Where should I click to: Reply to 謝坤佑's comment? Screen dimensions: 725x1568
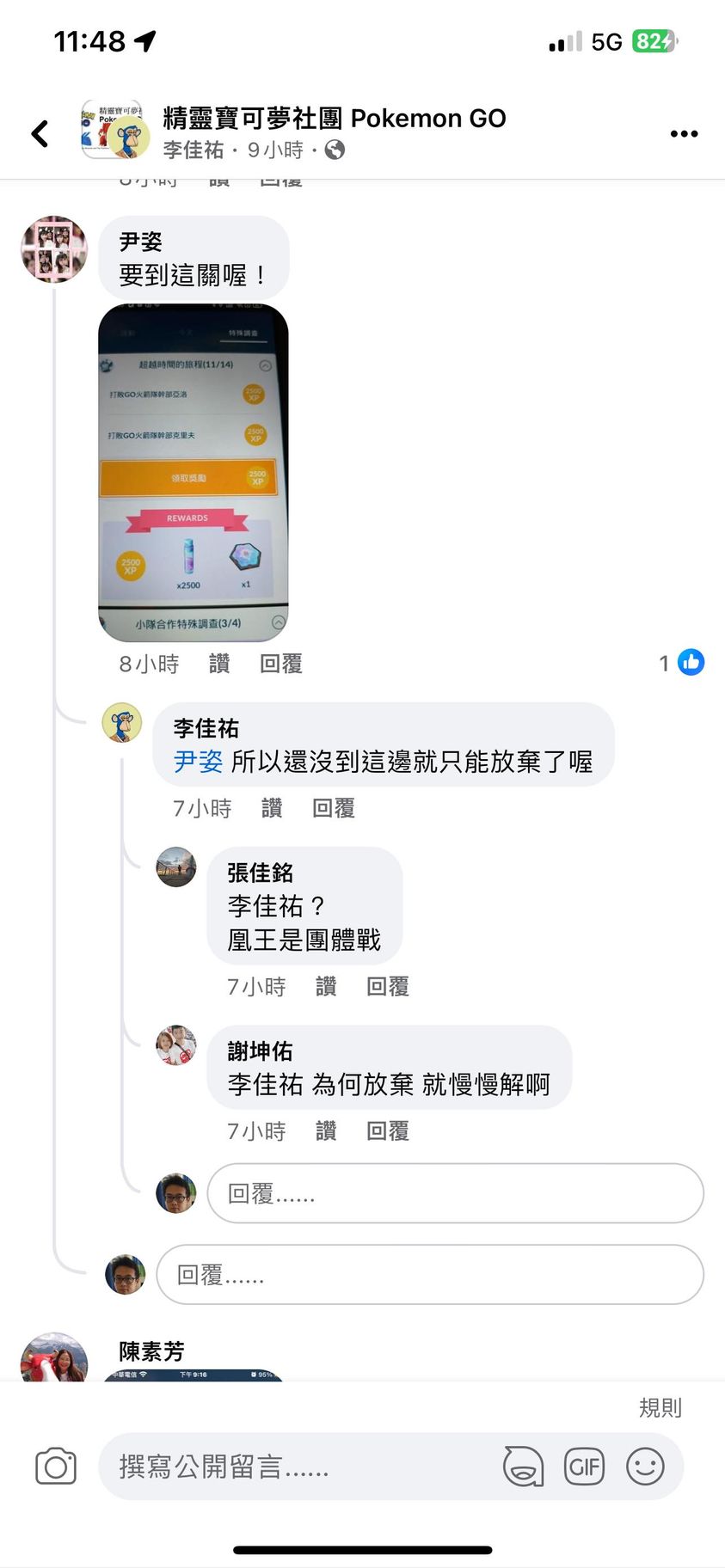(388, 1131)
